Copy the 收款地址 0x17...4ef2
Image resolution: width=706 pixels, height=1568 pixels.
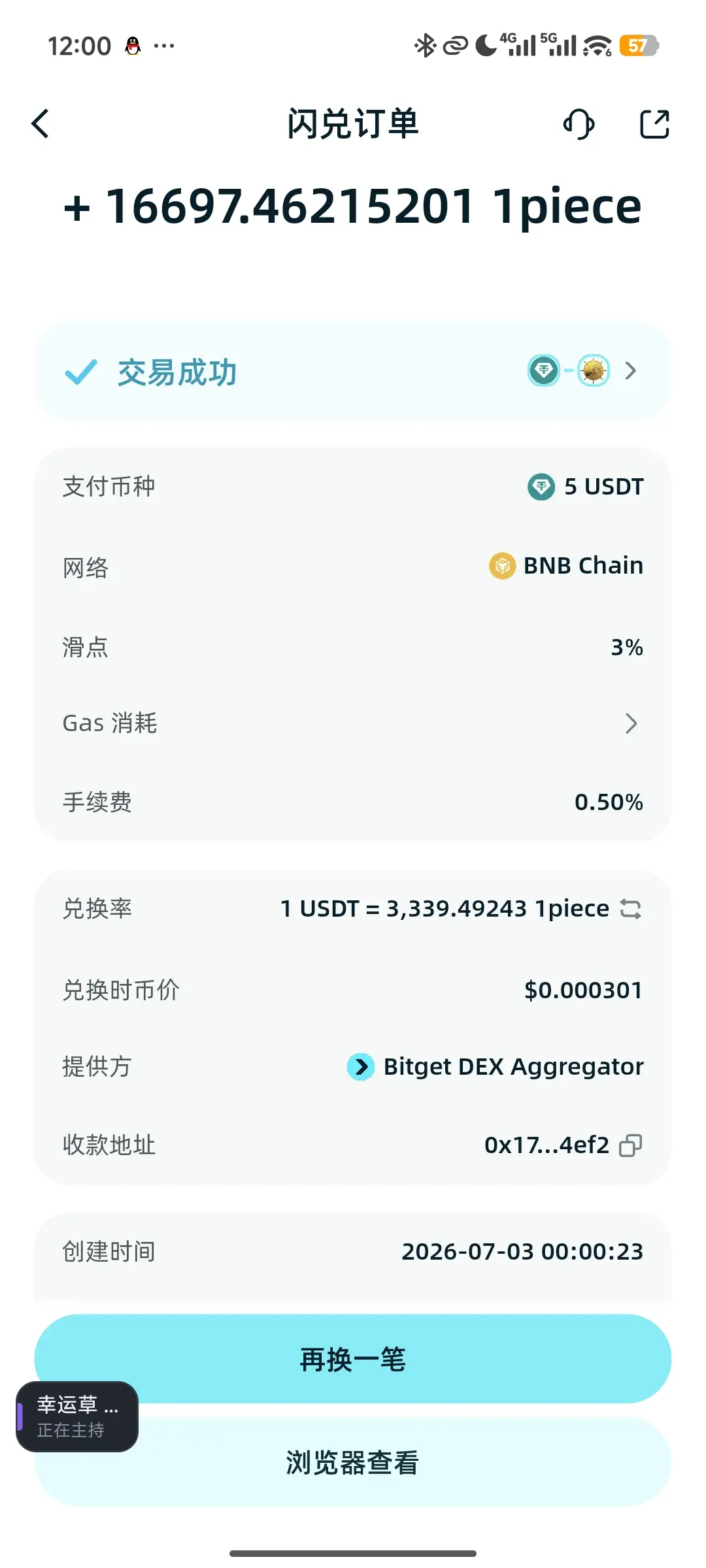630,1145
